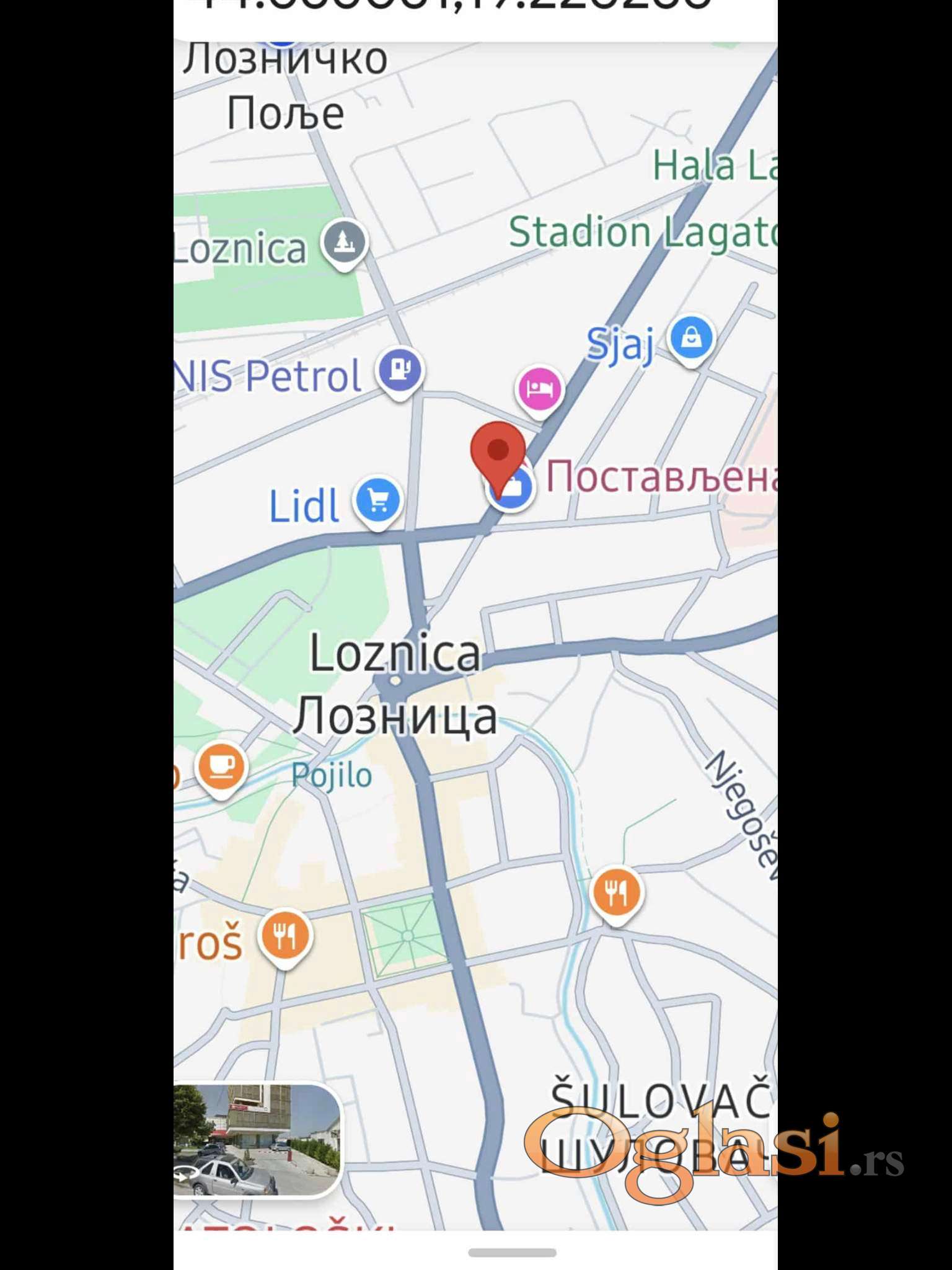This screenshot has height=1270, width=952.
Task: Open the Street View thumbnail preview
Action: [x=257, y=1140]
